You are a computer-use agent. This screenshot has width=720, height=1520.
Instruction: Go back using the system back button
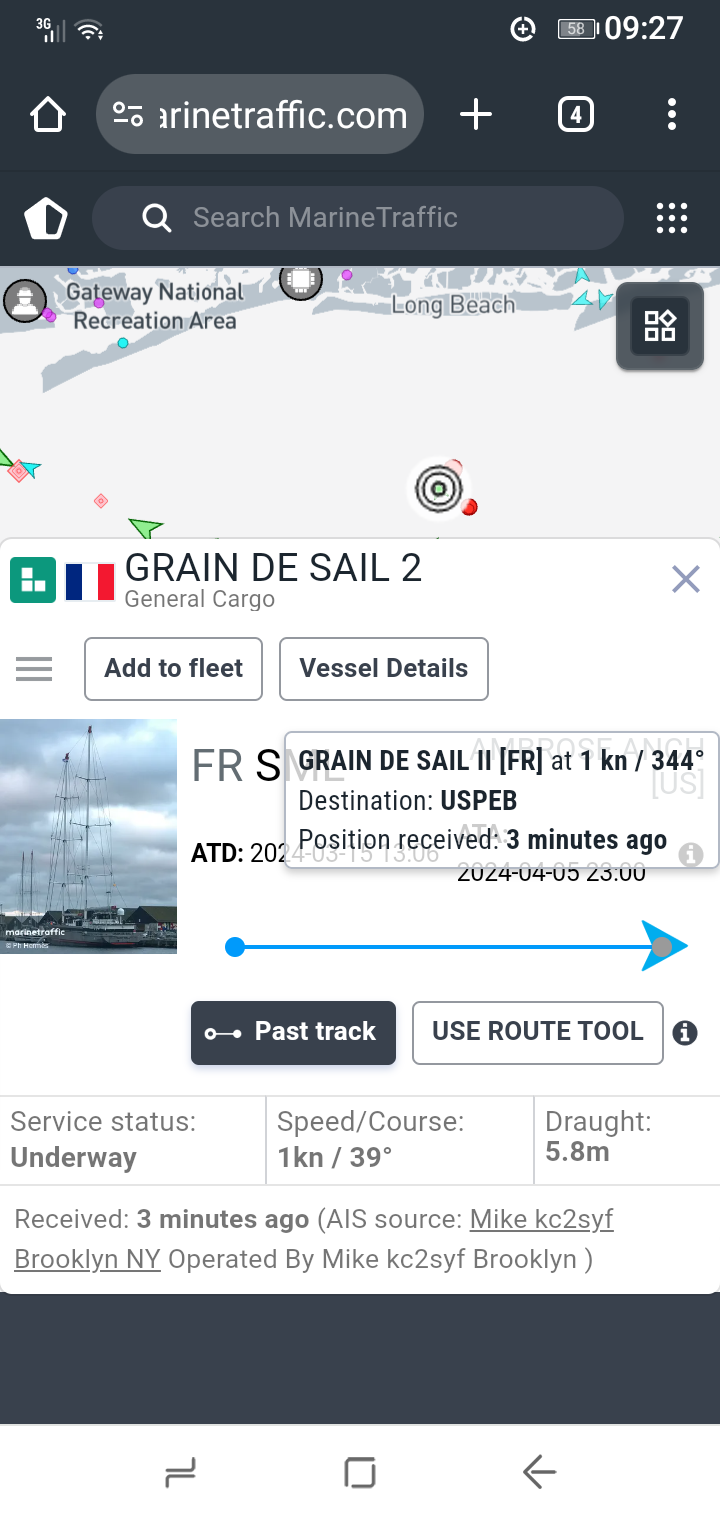click(539, 1472)
